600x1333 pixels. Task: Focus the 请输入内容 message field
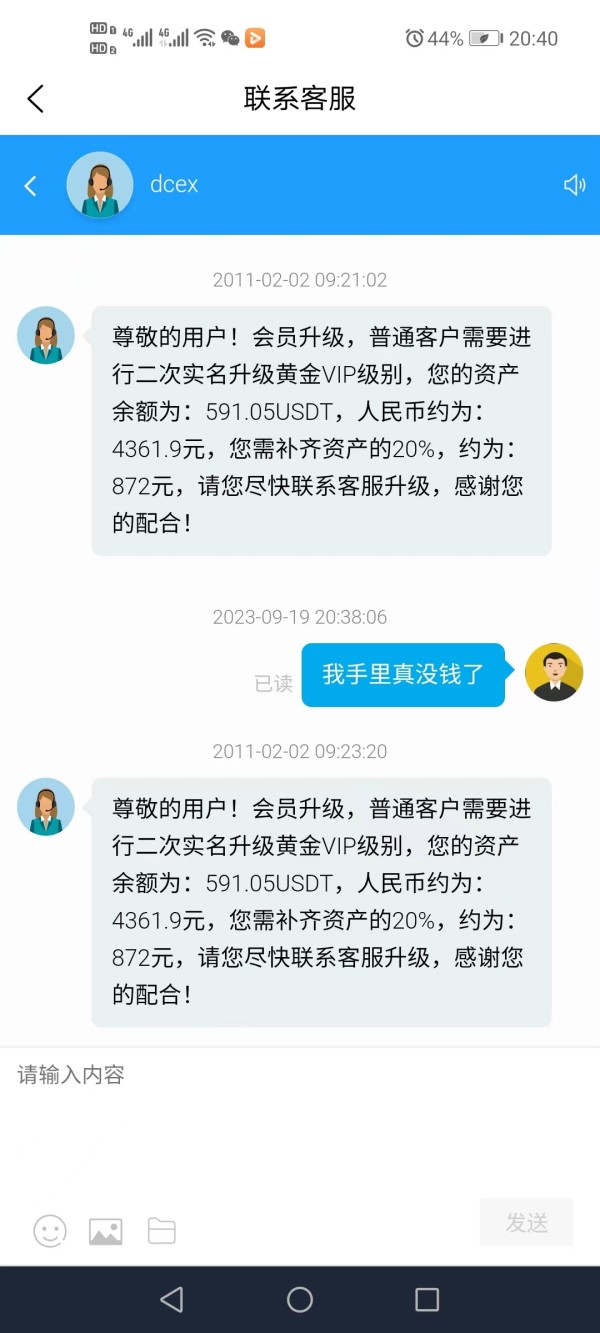tap(300, 1115)
